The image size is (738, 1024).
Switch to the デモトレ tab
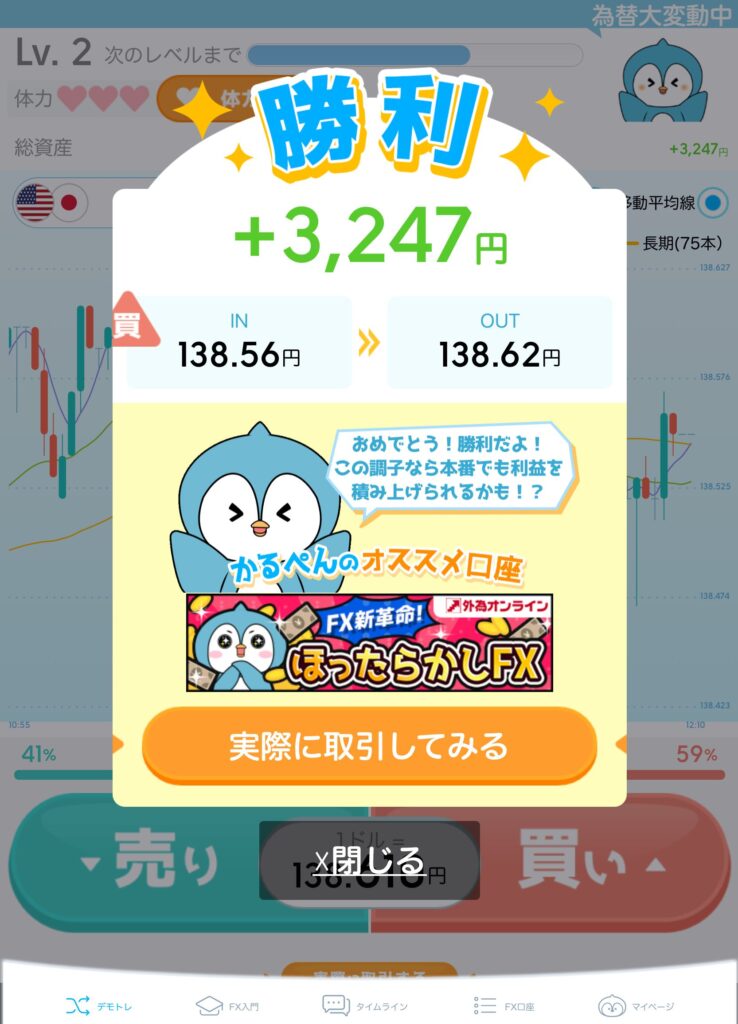(x=98, y=1006)
